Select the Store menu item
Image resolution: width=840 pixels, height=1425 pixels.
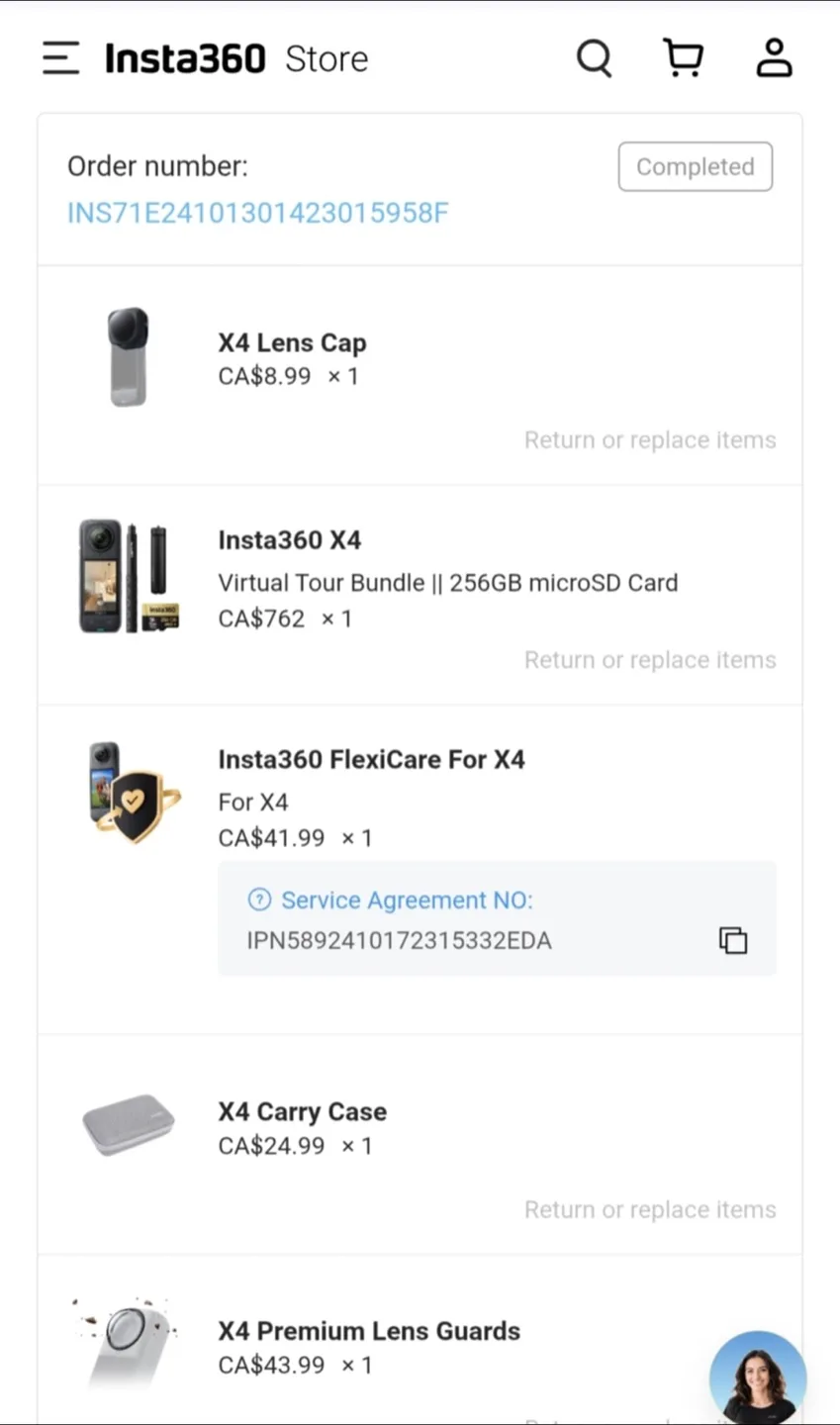327,58
